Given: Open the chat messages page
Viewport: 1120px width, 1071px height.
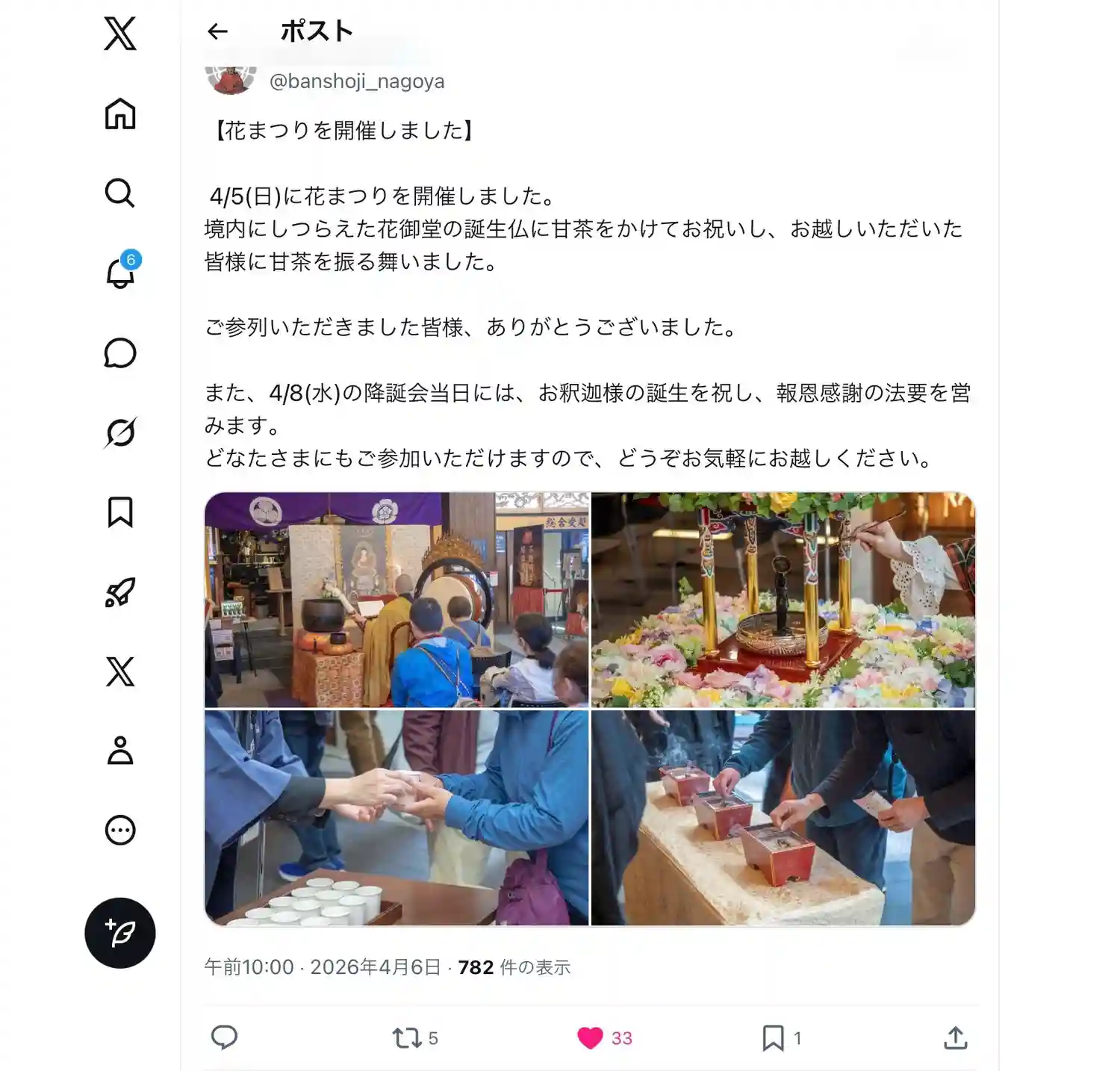Looking at the screenshot, I should (x=120, y=353).
